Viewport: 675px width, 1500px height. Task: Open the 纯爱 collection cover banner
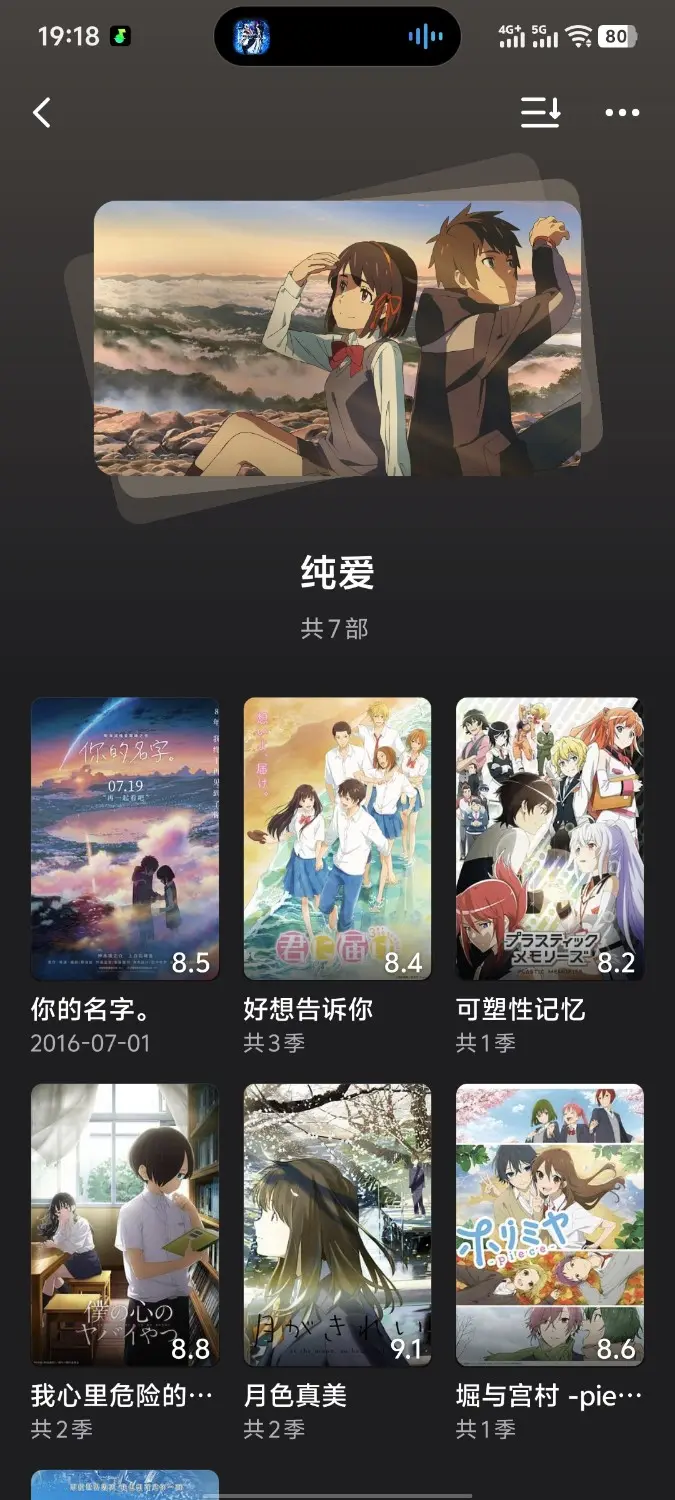tap(338, 338)
